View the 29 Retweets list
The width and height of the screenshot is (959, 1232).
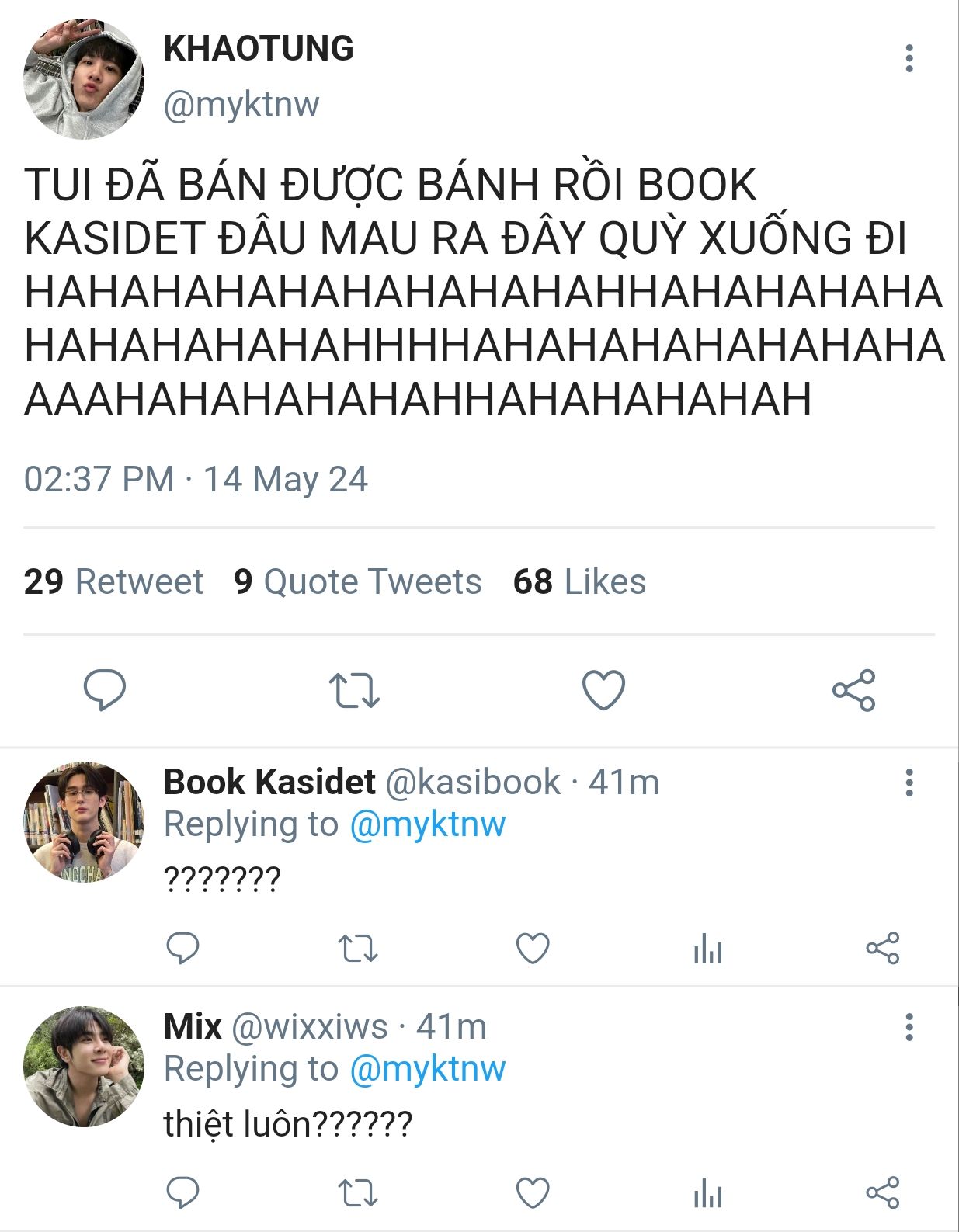[x=113, y=581]
